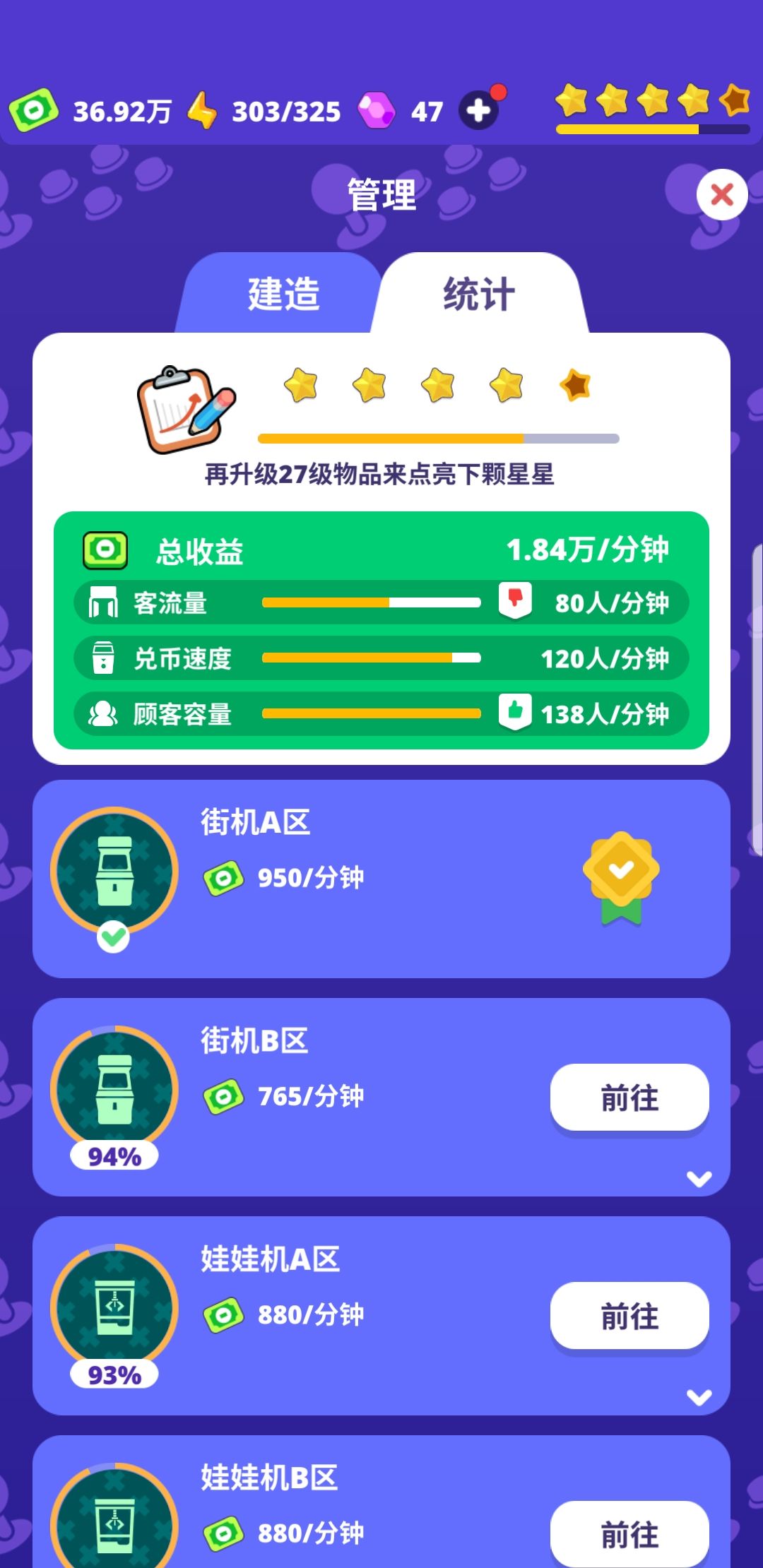Expand the 娃娃机A区 card chevron
The image size is (763, 1568).
pos(699,1396)
